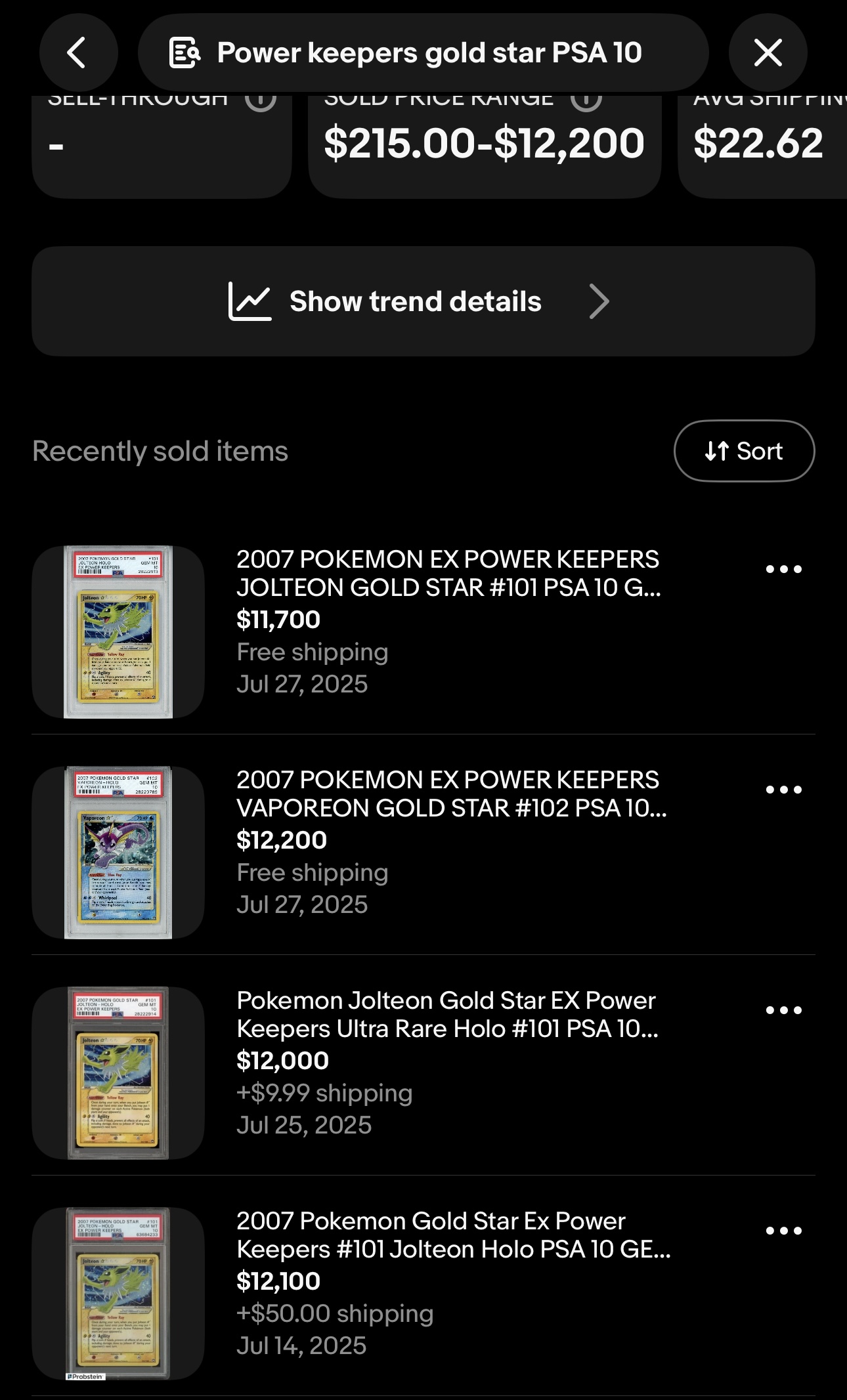Go back using the top-left arrow
Image resolution: width=847 pixels, height=1400 pixels.
[x=78, y=53]
